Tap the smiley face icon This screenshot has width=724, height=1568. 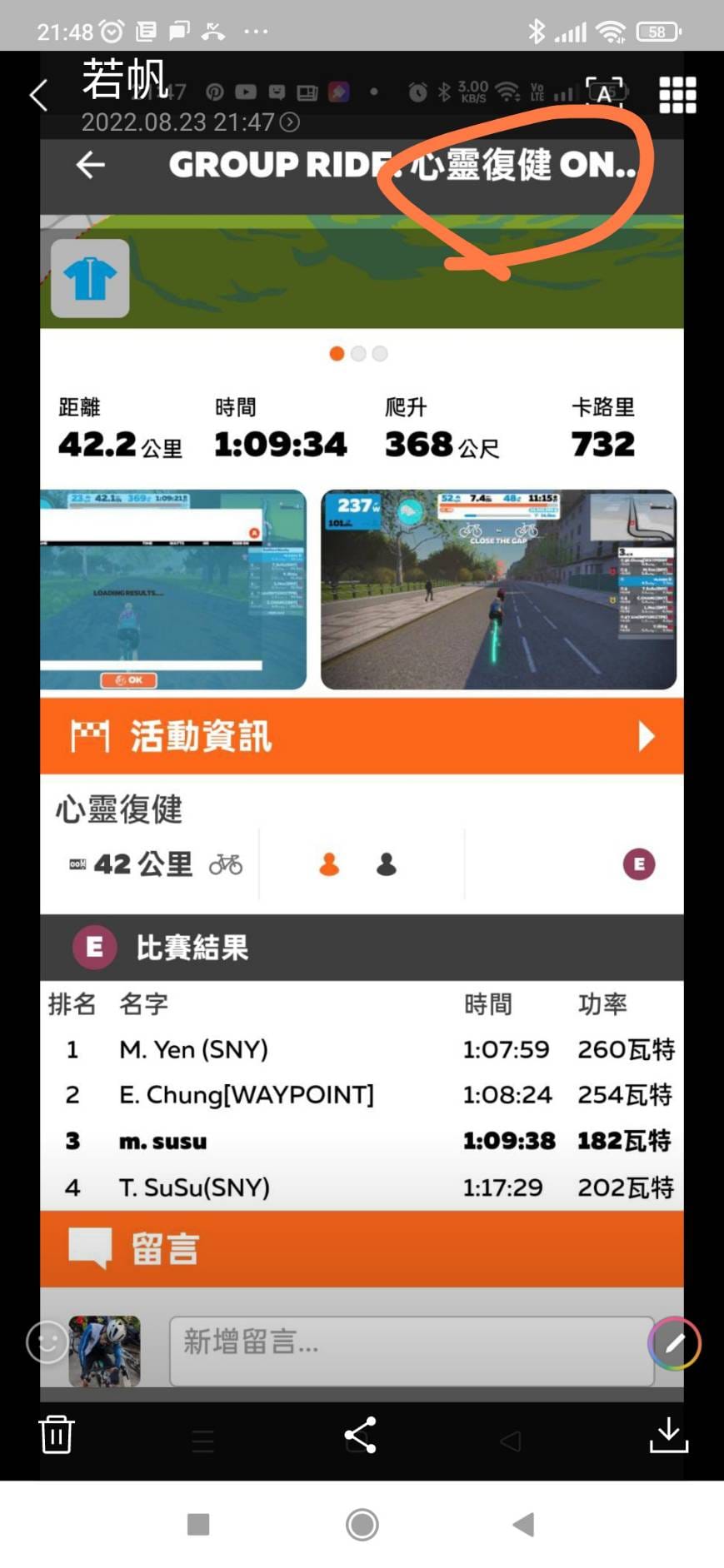click(x=47, y=1342)
